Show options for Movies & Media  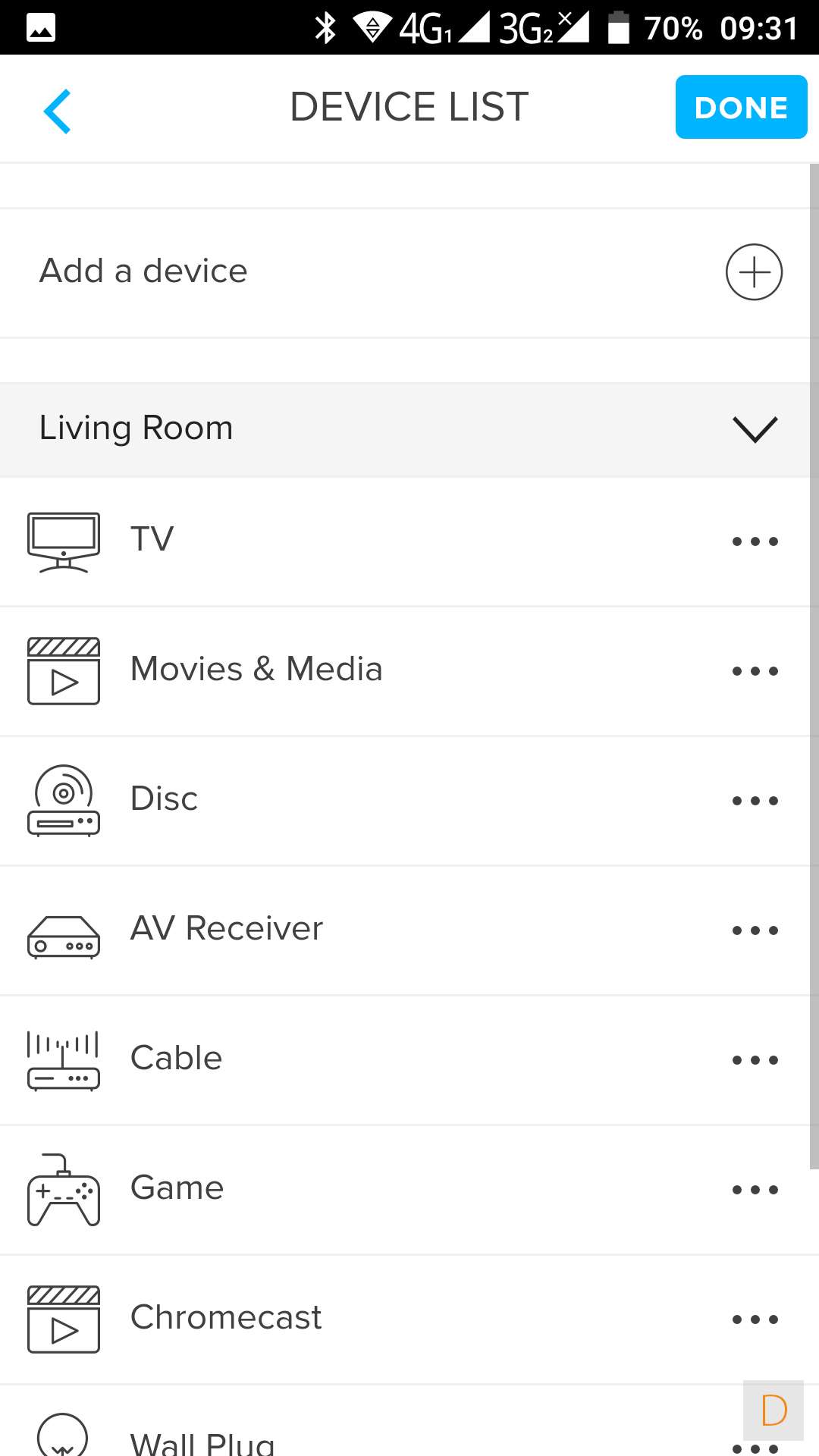[x=755, y=671]
